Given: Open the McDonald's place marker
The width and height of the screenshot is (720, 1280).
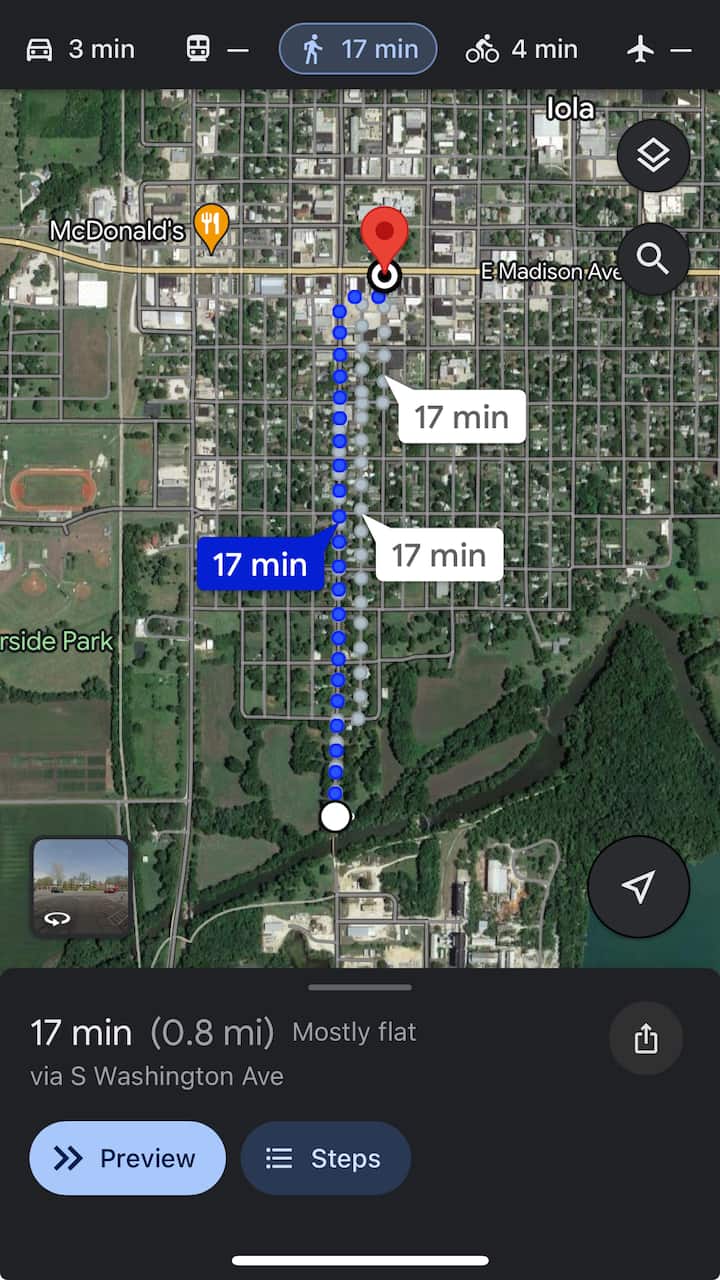Looking at the screenshot, I should pos(210,229).
